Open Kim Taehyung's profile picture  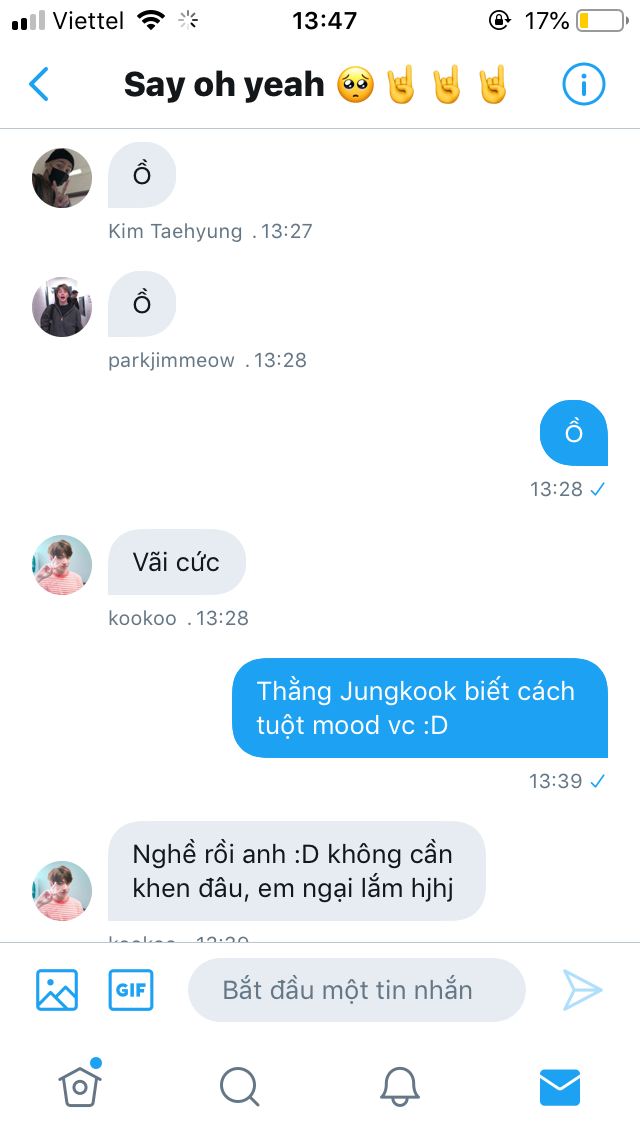[62, 178]
